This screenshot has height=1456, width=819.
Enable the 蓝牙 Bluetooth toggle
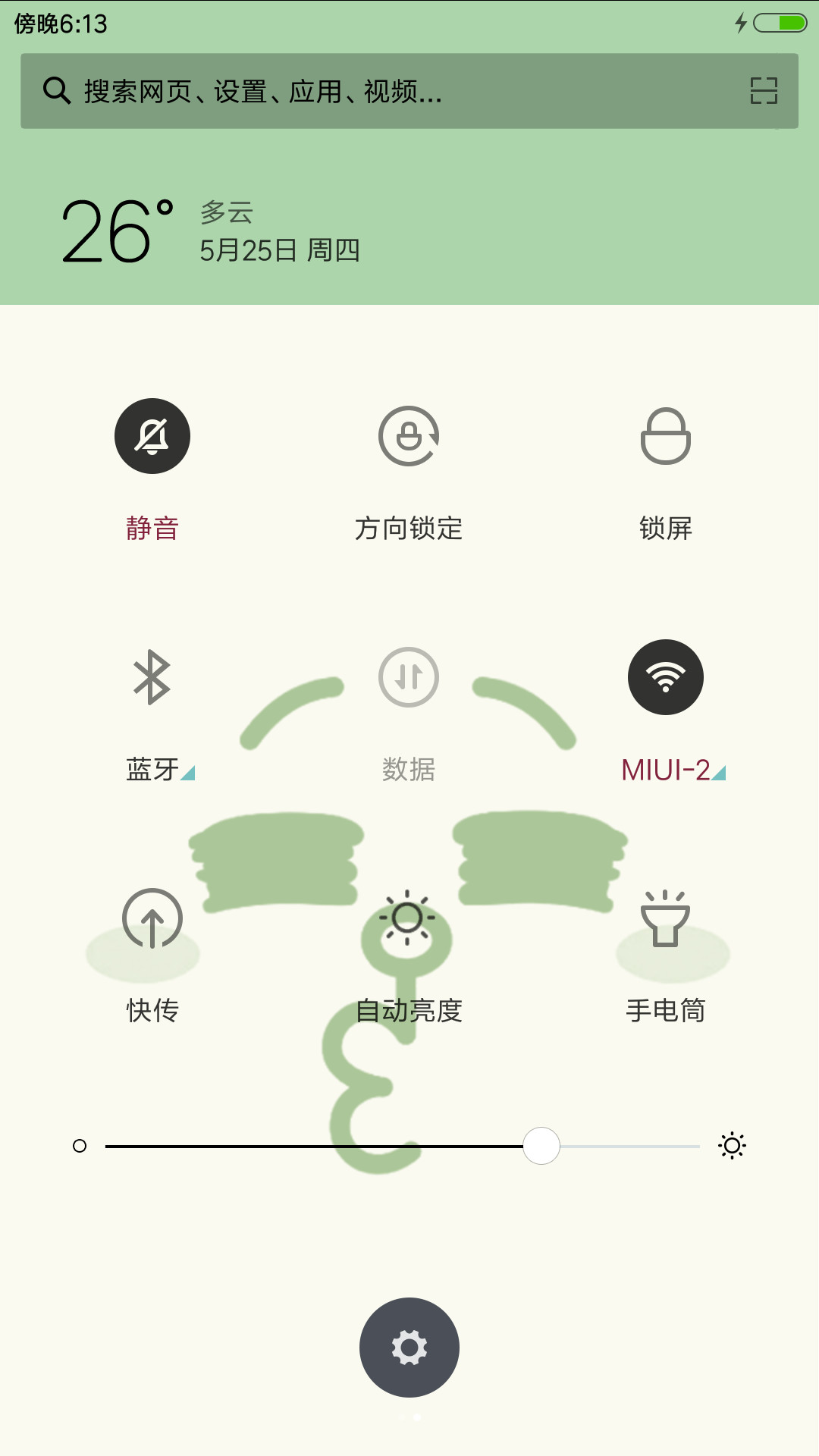(152, 677)
